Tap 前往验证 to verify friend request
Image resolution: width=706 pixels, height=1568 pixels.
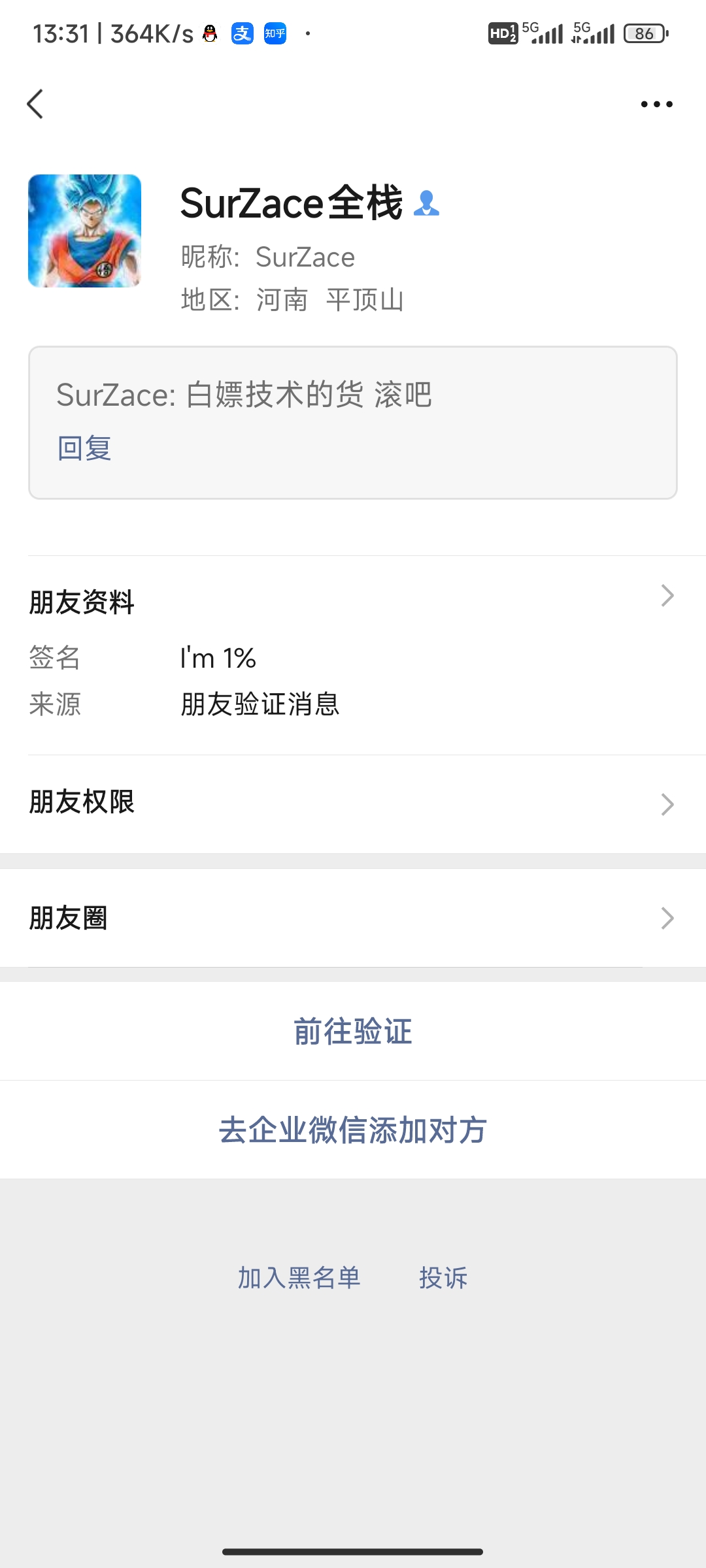(353, 1031)
